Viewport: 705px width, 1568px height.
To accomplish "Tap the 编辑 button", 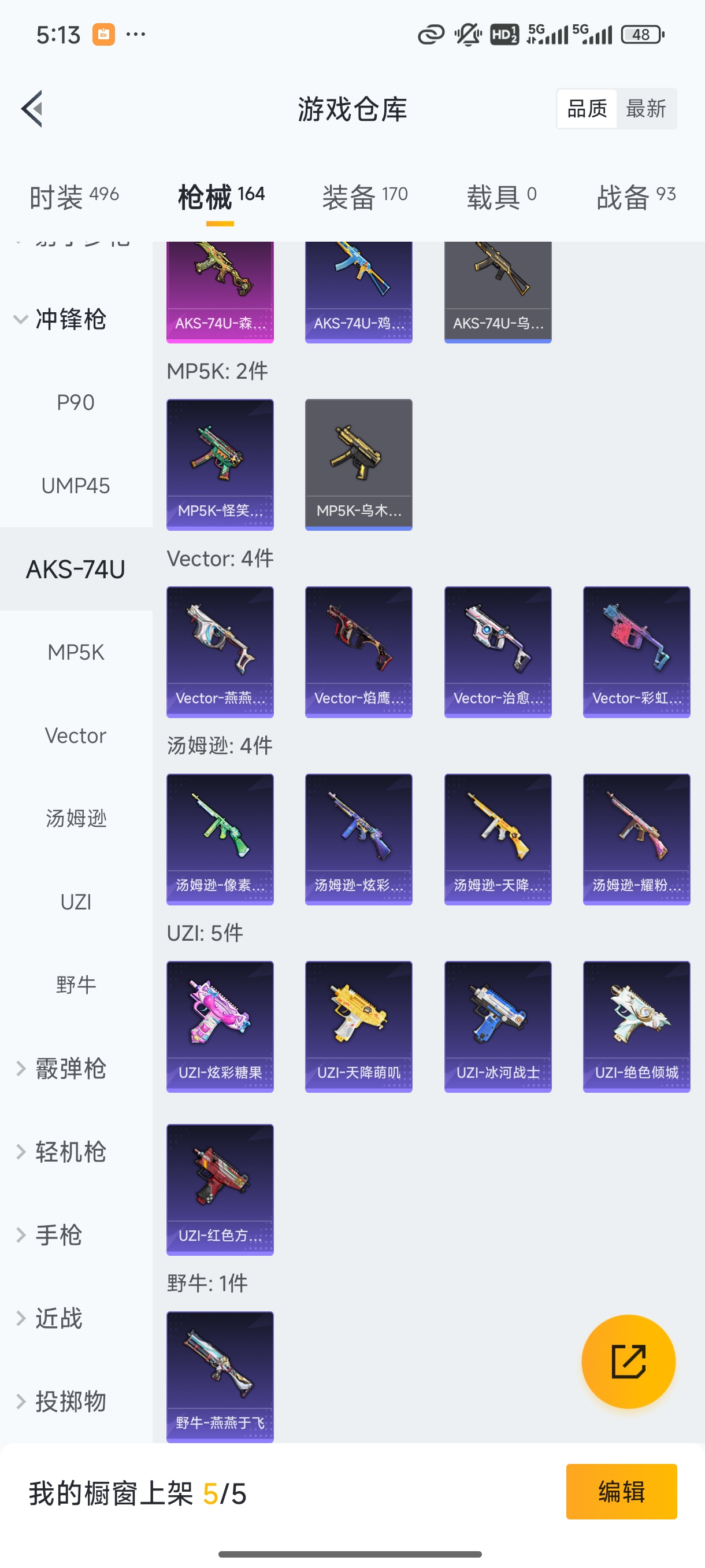I will (x=621, y=1491).
